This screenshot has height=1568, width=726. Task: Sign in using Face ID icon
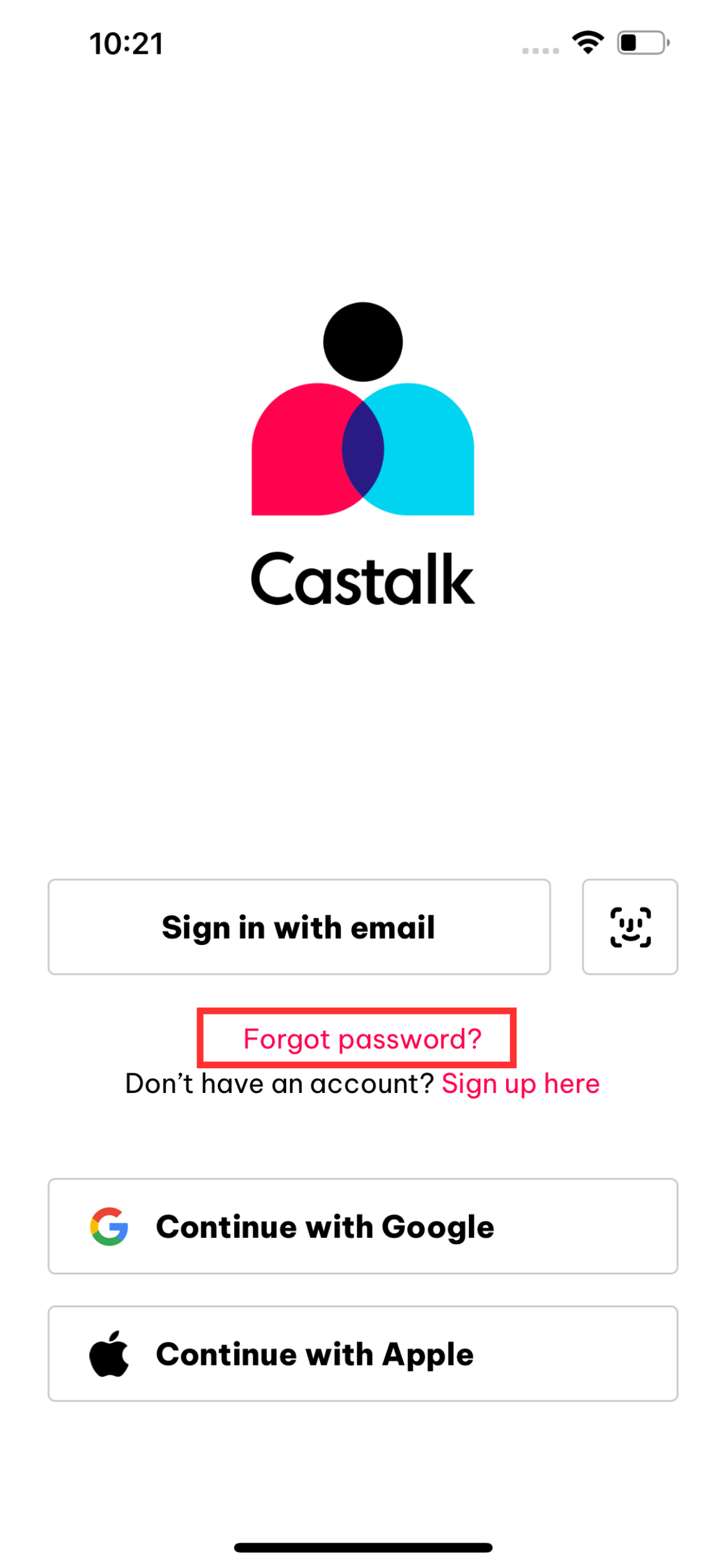point(629,926)
